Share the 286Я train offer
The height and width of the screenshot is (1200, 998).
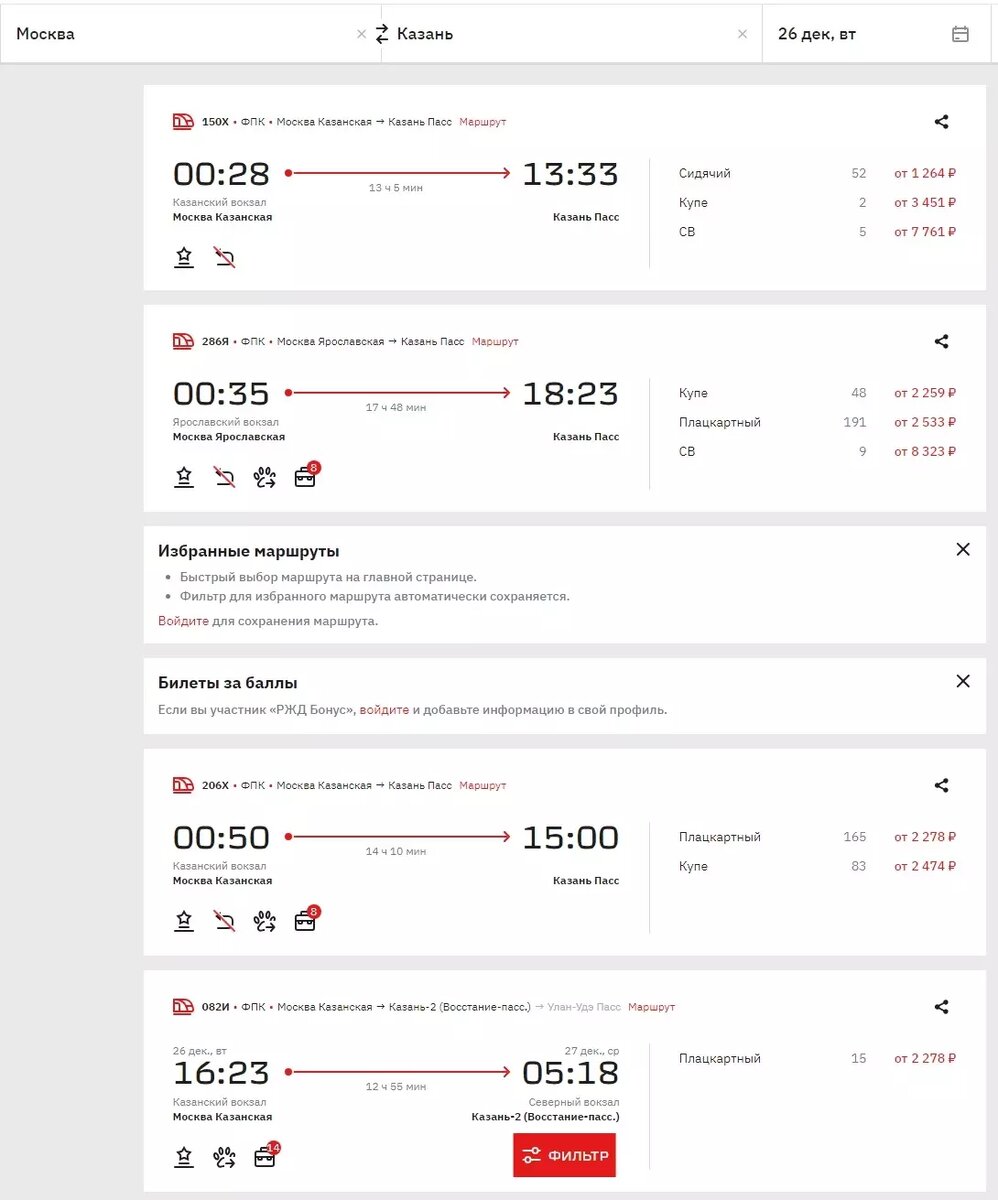coord(941,341)
